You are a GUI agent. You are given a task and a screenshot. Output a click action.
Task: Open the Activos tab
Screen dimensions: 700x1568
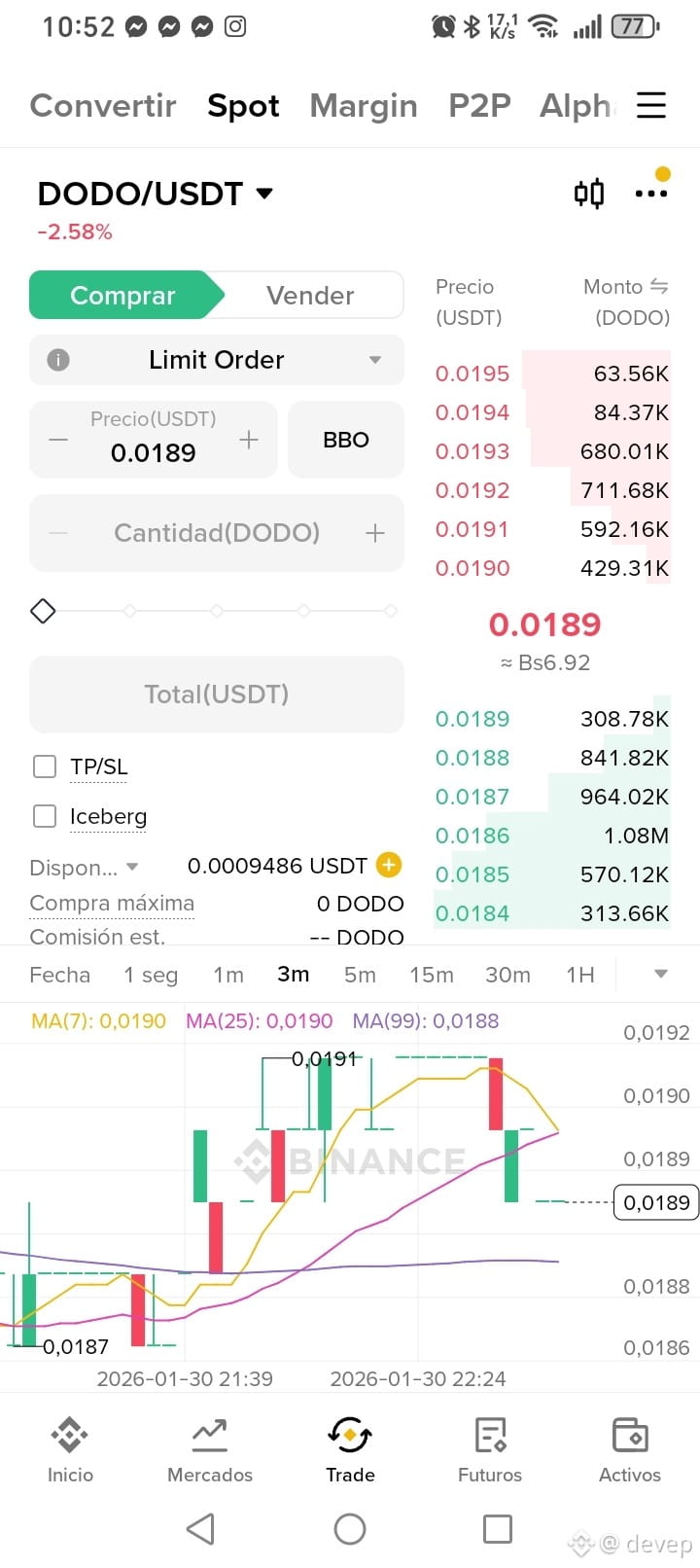tap(630, 1449)
